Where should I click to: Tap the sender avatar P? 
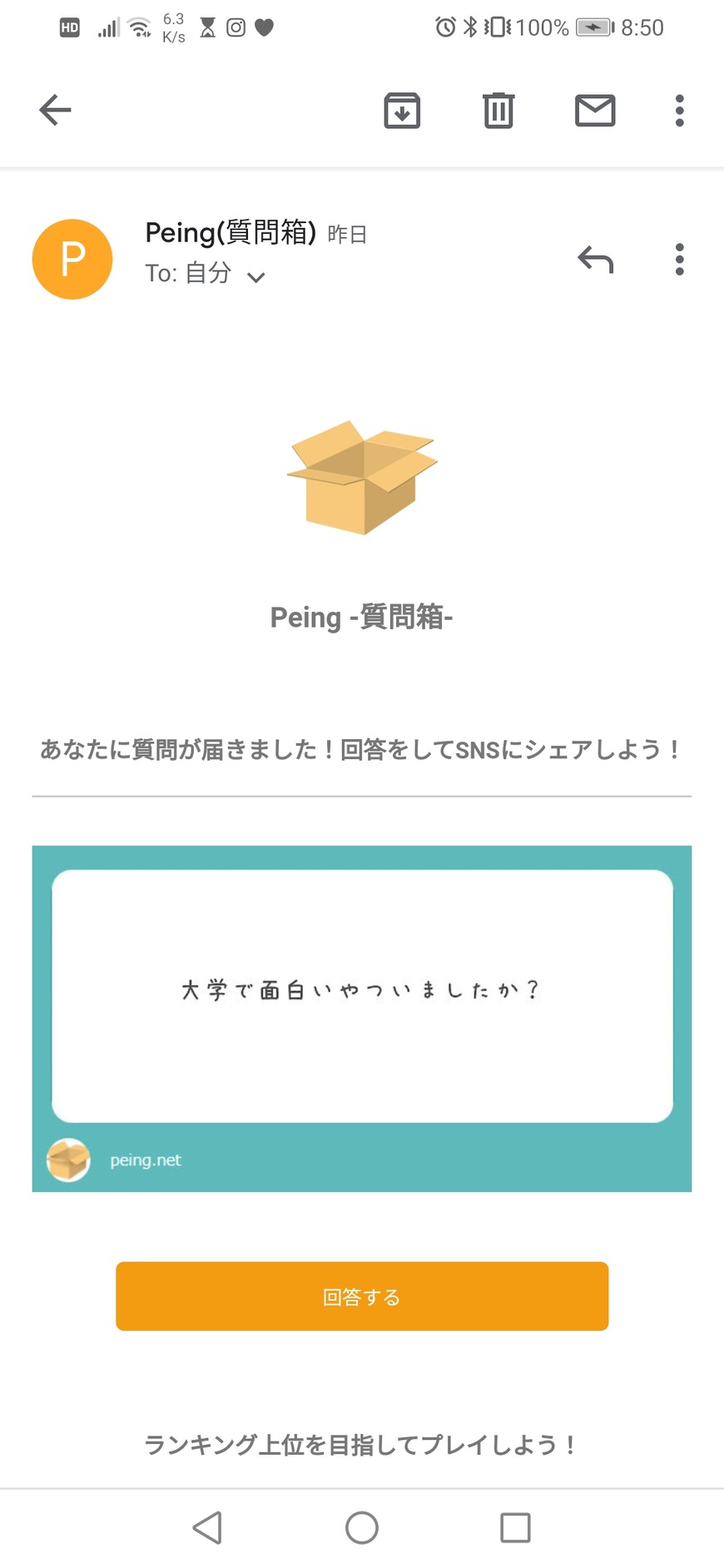(x=72, y=259)
